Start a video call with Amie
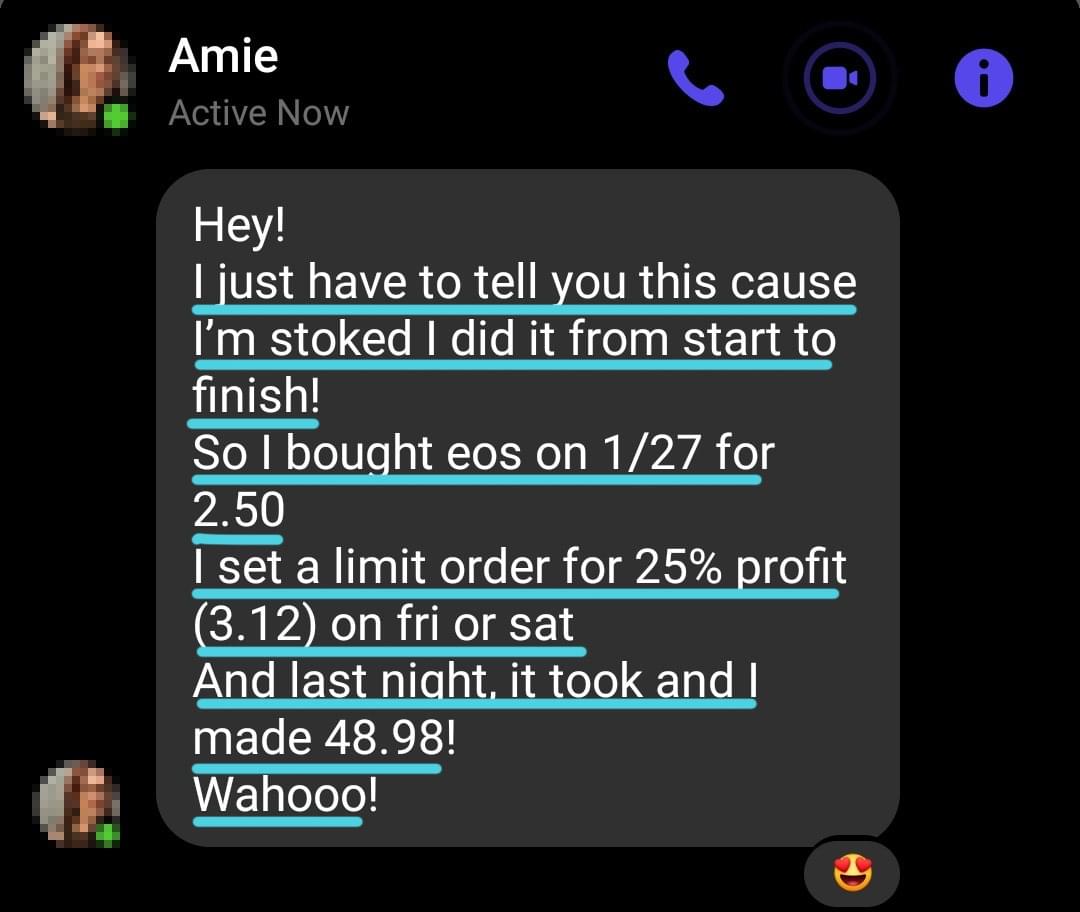 (x=840, y=78)
